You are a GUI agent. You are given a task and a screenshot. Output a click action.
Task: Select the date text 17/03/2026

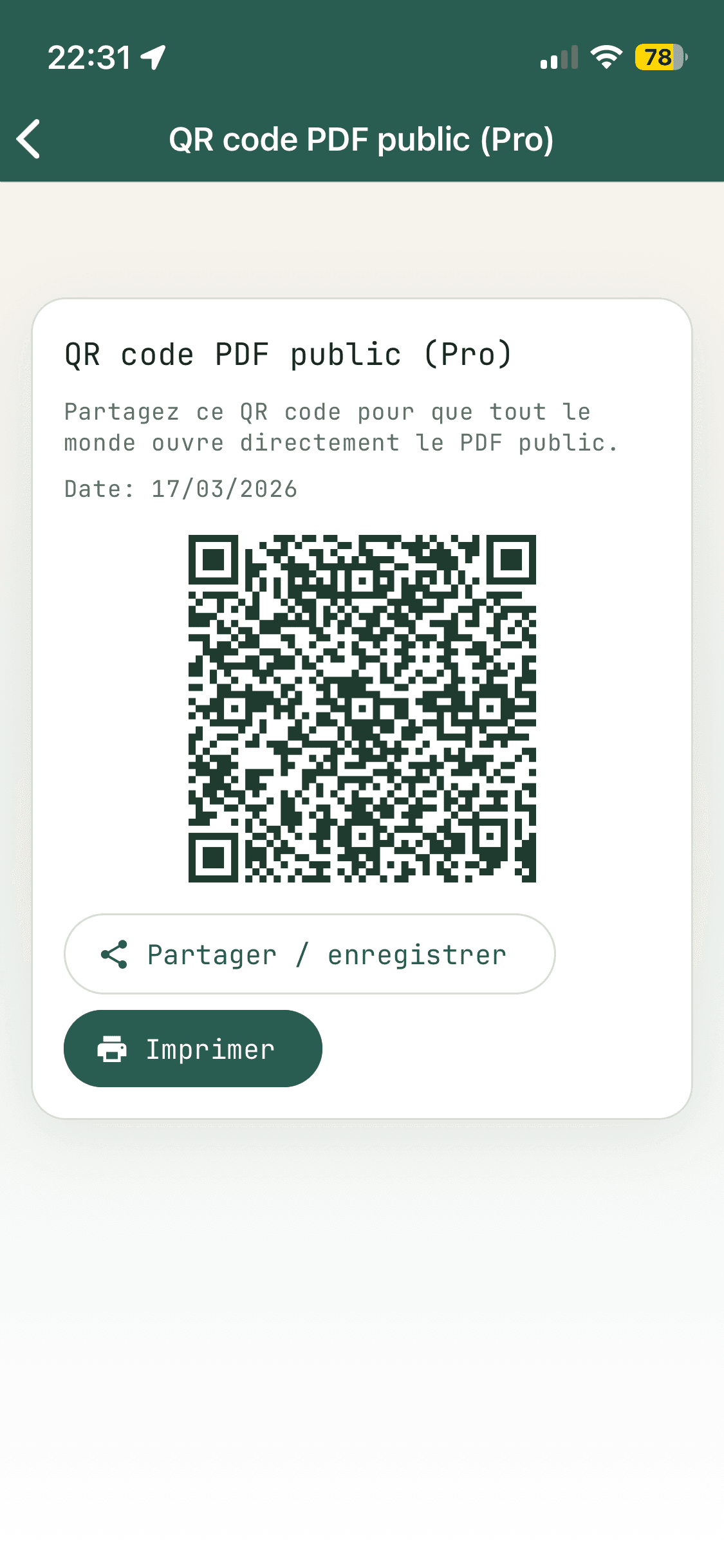tap(181, 488)
